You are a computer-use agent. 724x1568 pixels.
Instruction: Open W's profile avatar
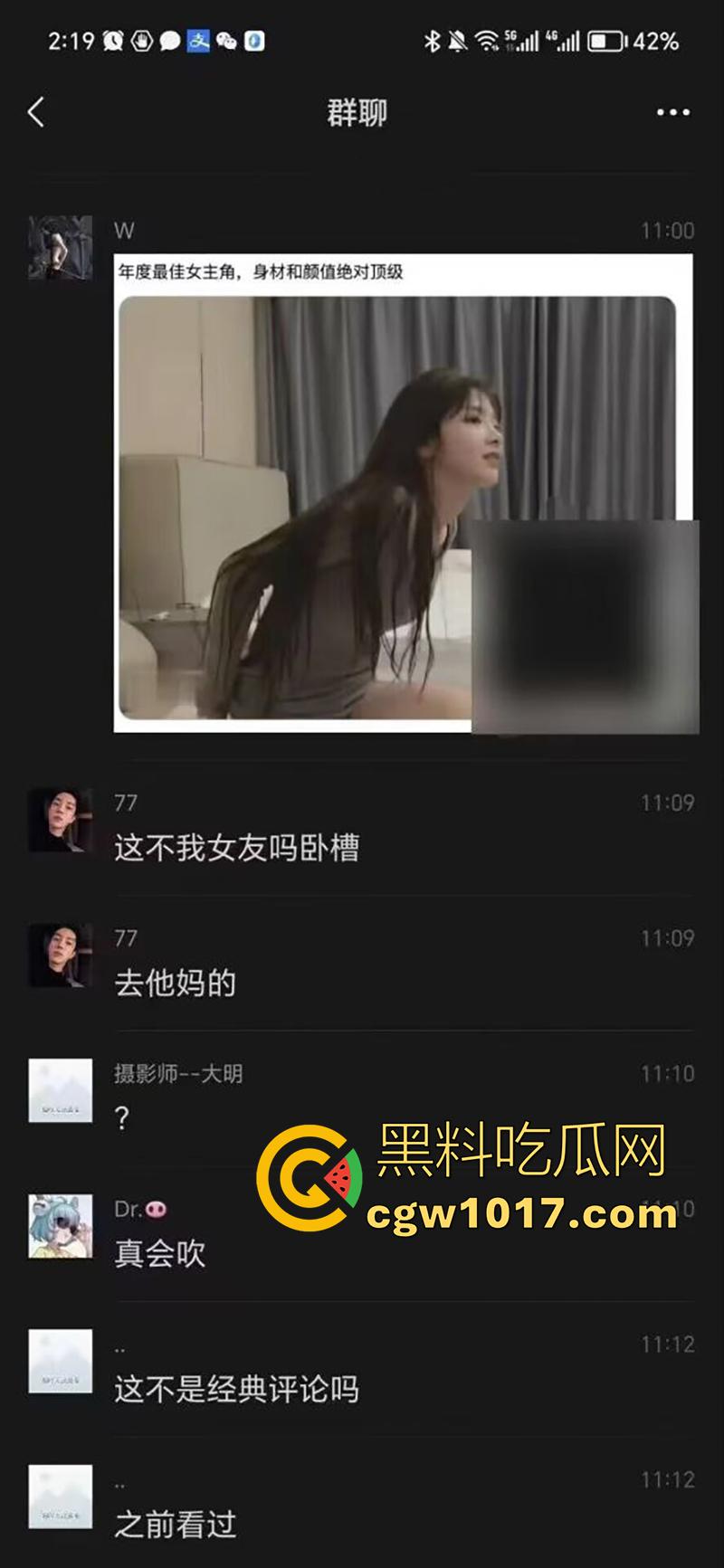click(x=60, y=247)
